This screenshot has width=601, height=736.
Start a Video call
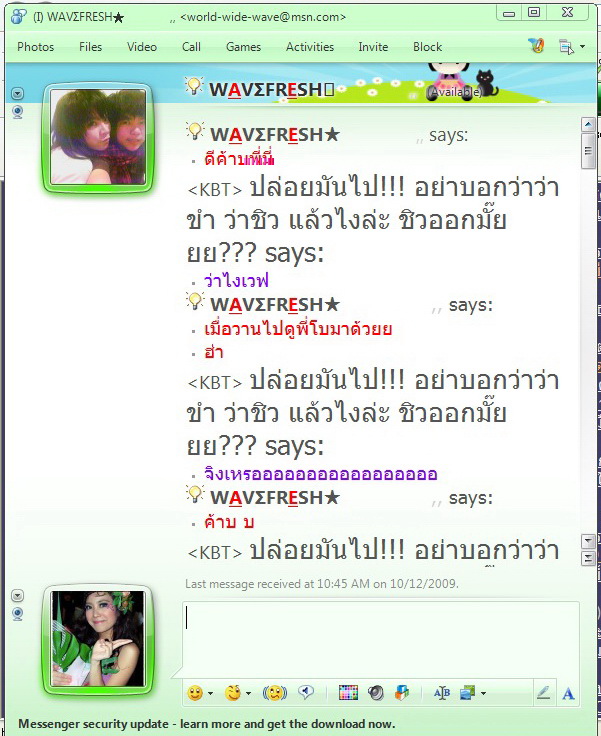[141, 47]
